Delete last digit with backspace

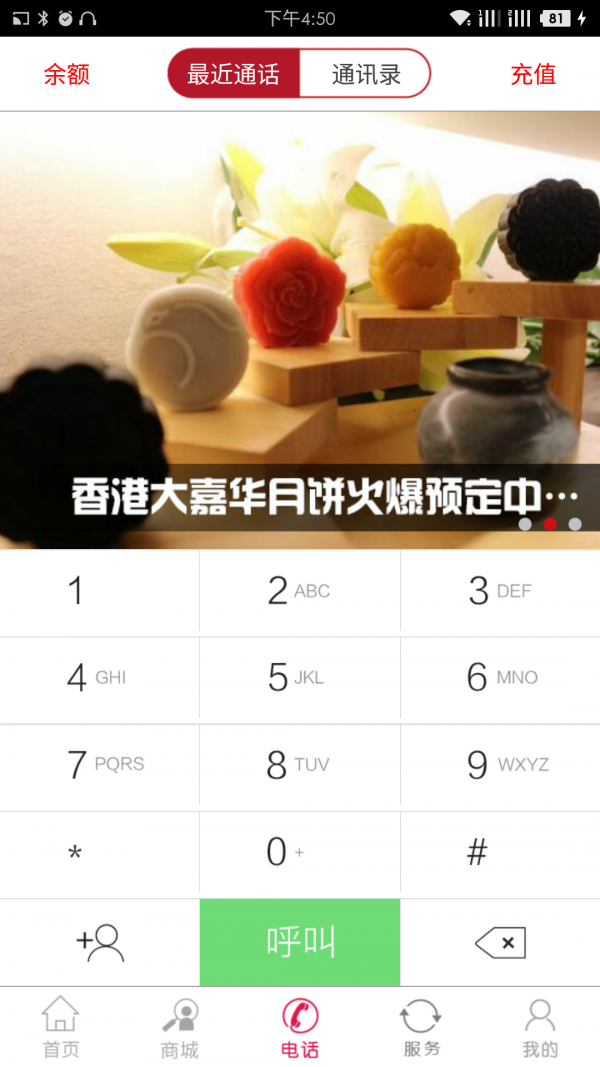pyautogui.click(x=500, y=942)
